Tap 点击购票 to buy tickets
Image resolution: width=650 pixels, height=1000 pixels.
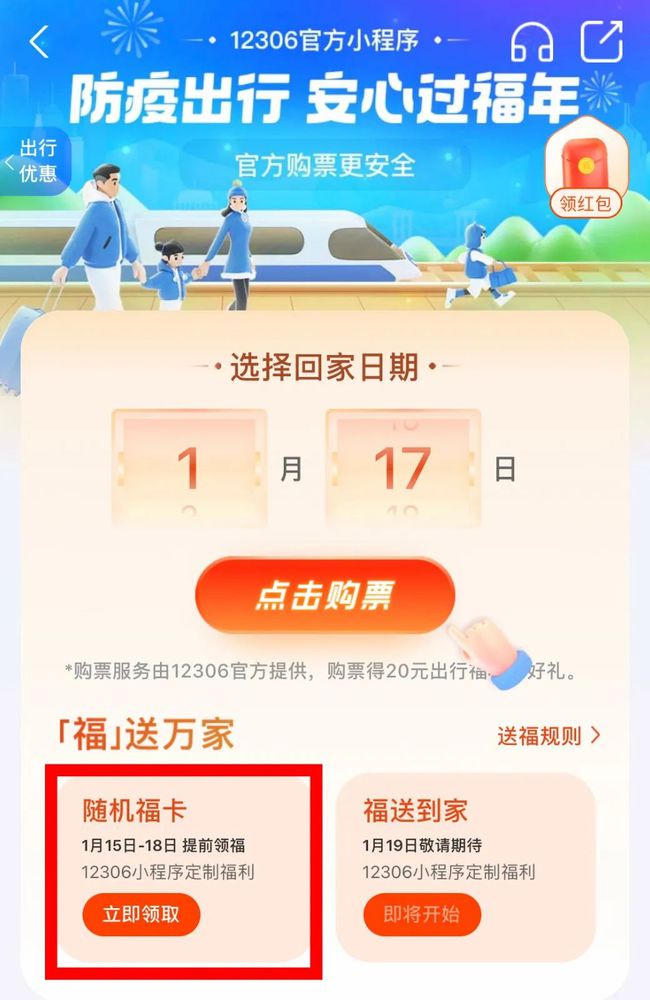point(325,596)
